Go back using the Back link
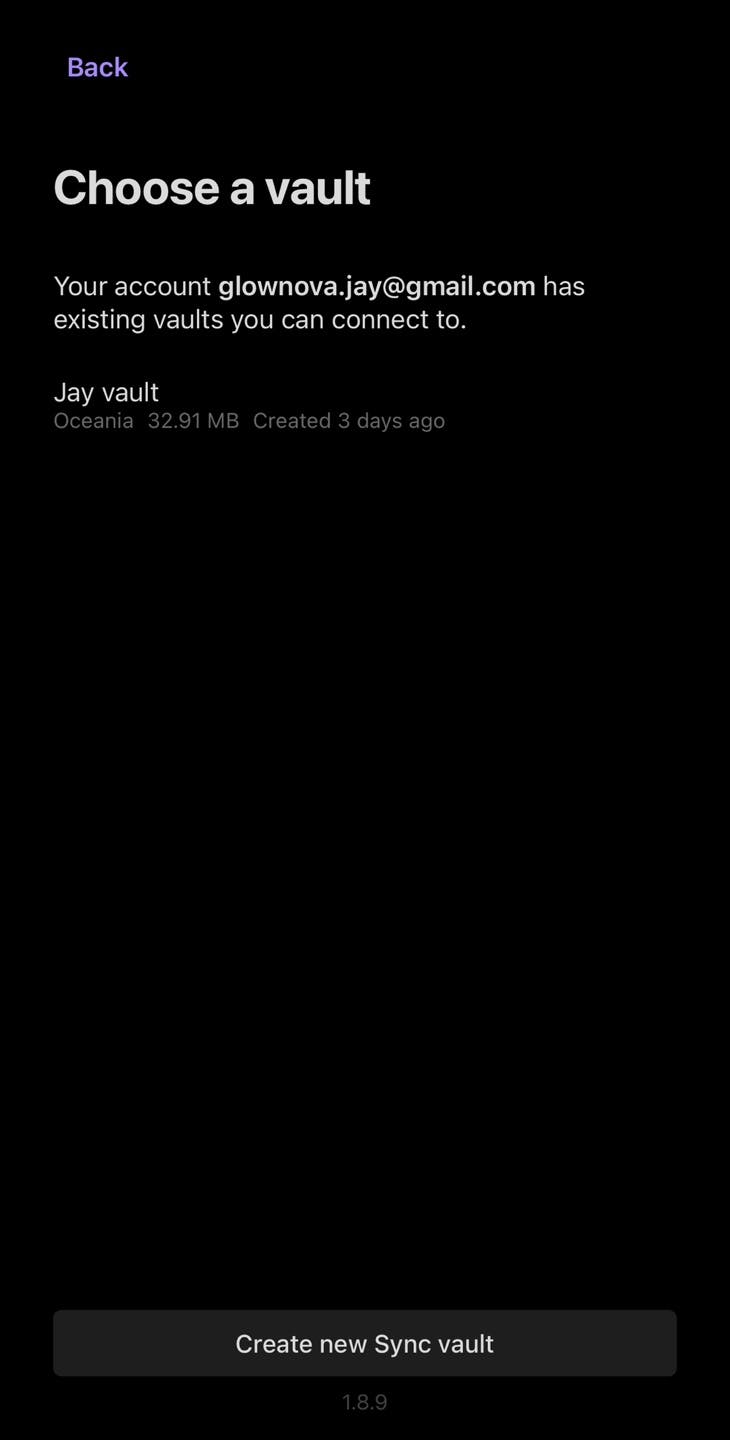The width and height of the screenshot is (730, 1440). [x=97, y=67]
